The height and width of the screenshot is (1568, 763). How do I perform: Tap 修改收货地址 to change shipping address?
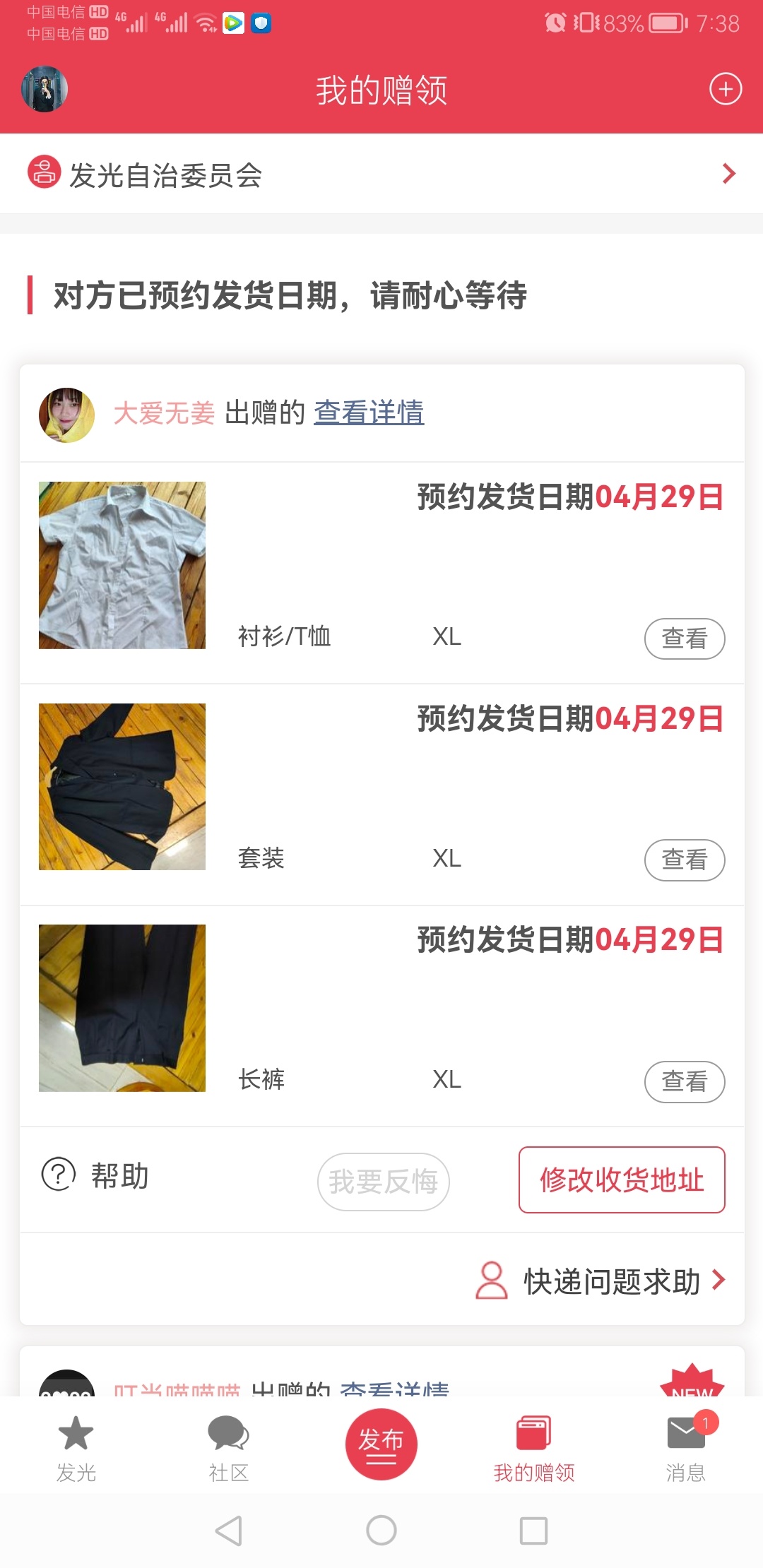622,1180
